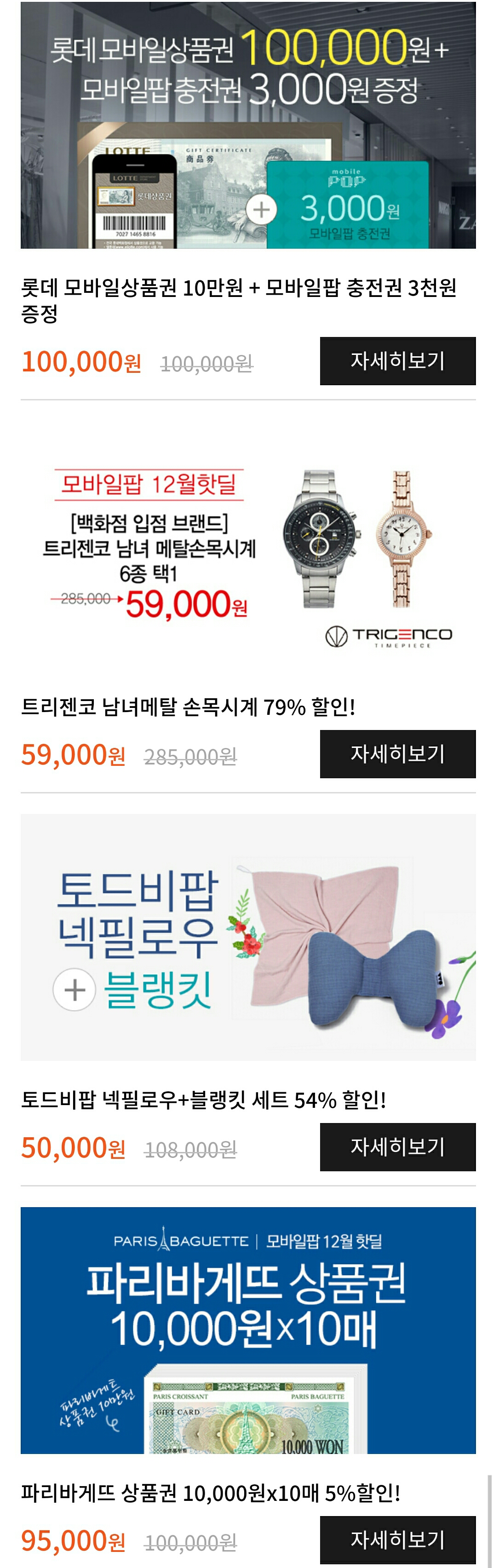Select the Todbipop neck pillow and blanket image
Screen dimensions: 493x1568
(248, 937)
